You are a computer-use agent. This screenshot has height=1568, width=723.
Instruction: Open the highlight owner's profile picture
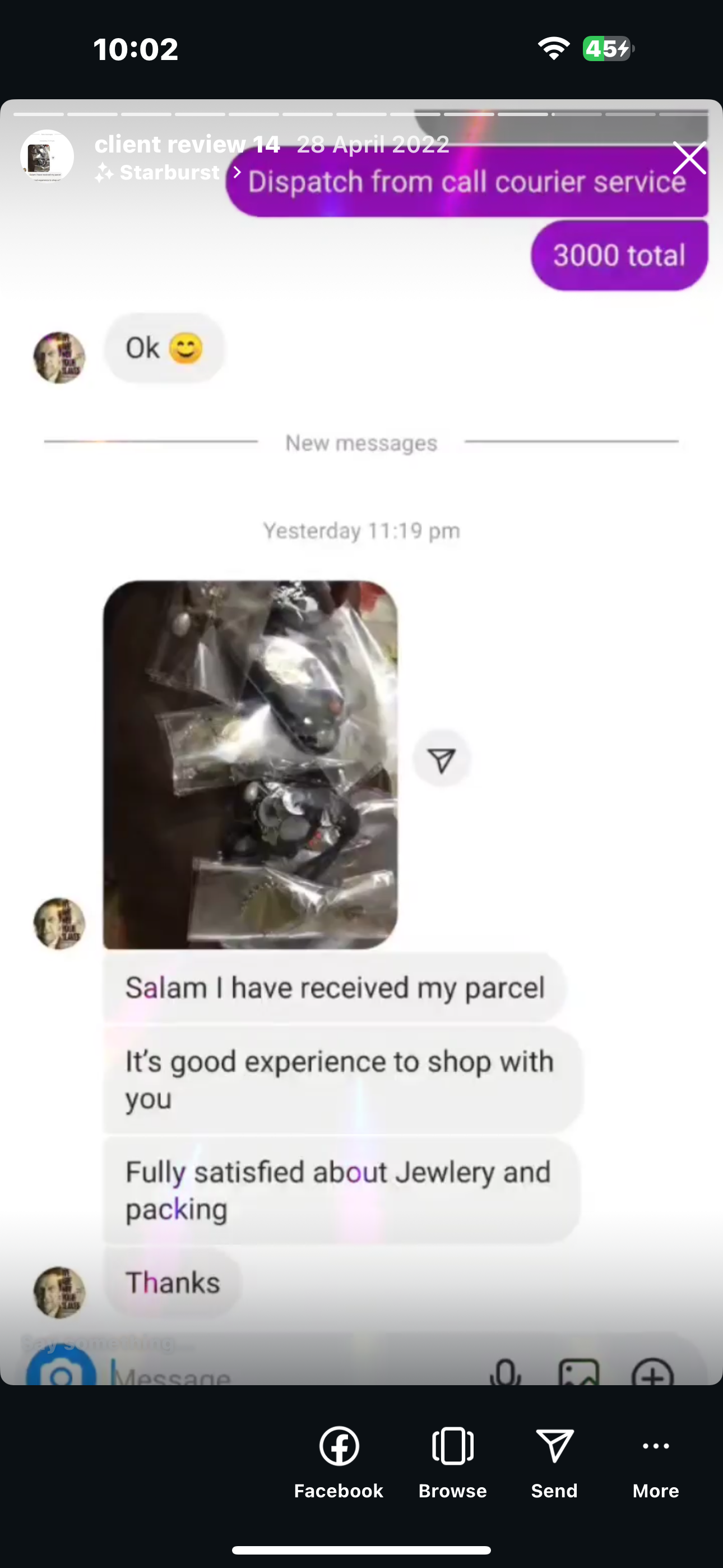pyautogui.click(x=47, y=157)
